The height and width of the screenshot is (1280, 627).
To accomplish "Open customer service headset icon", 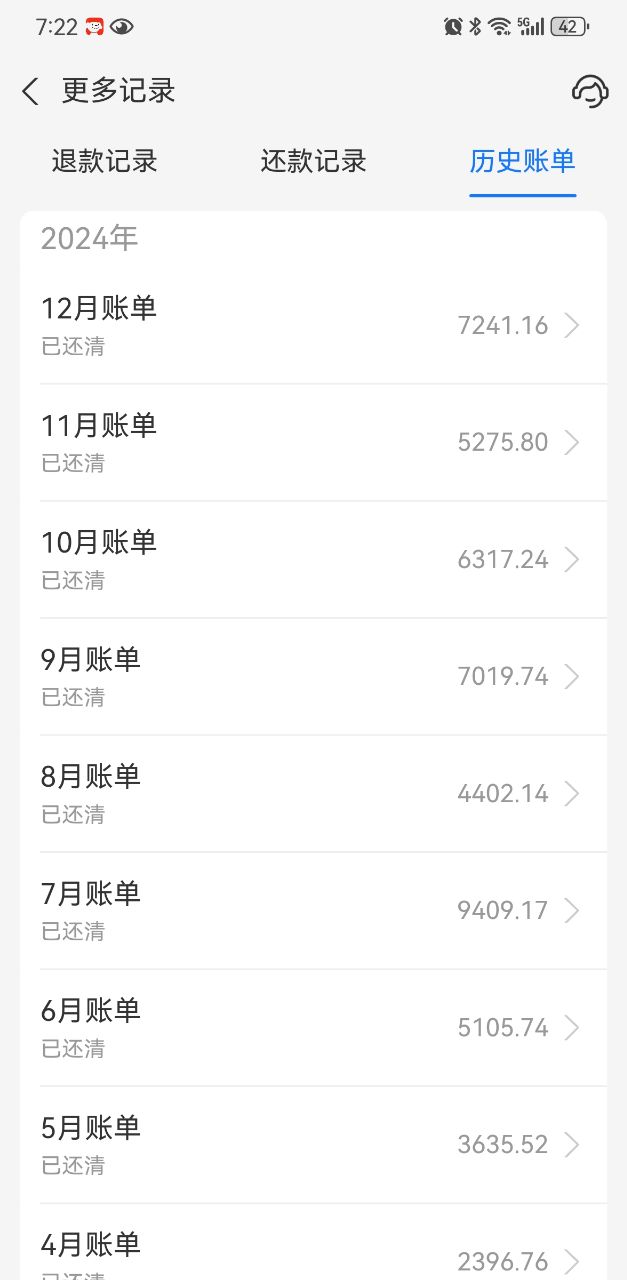I will pyautogui.click(x=589, y=91).
